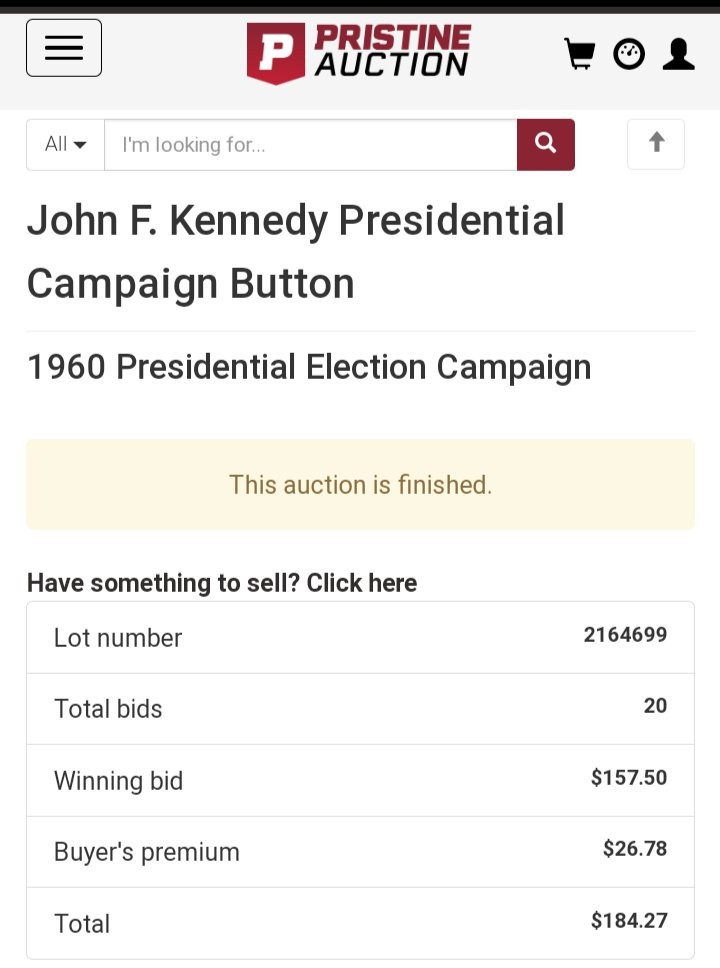720x968 pixels.
Task: Click the Winning bid $157.50 value
Action: point(628,779)
